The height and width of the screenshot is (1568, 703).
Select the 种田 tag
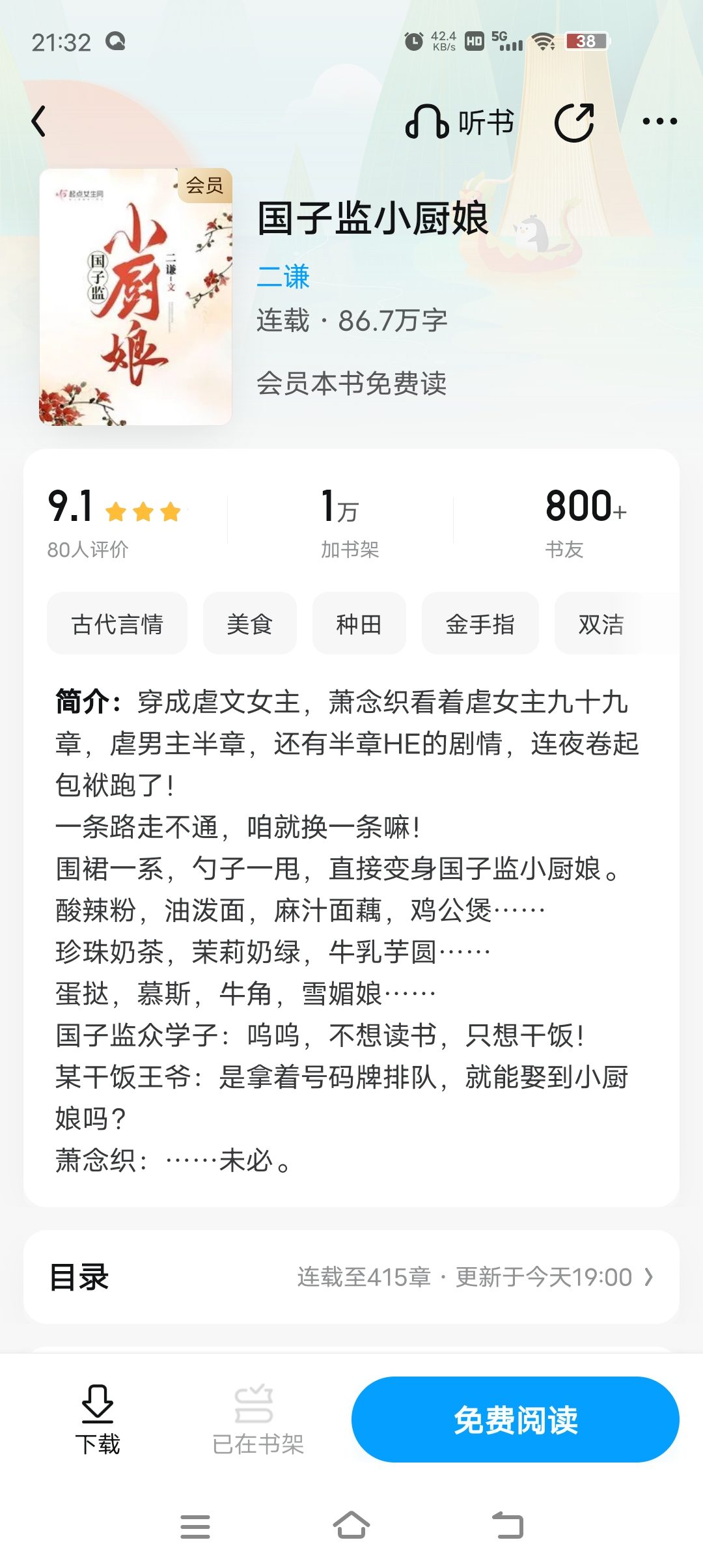(x=359, y=624)
